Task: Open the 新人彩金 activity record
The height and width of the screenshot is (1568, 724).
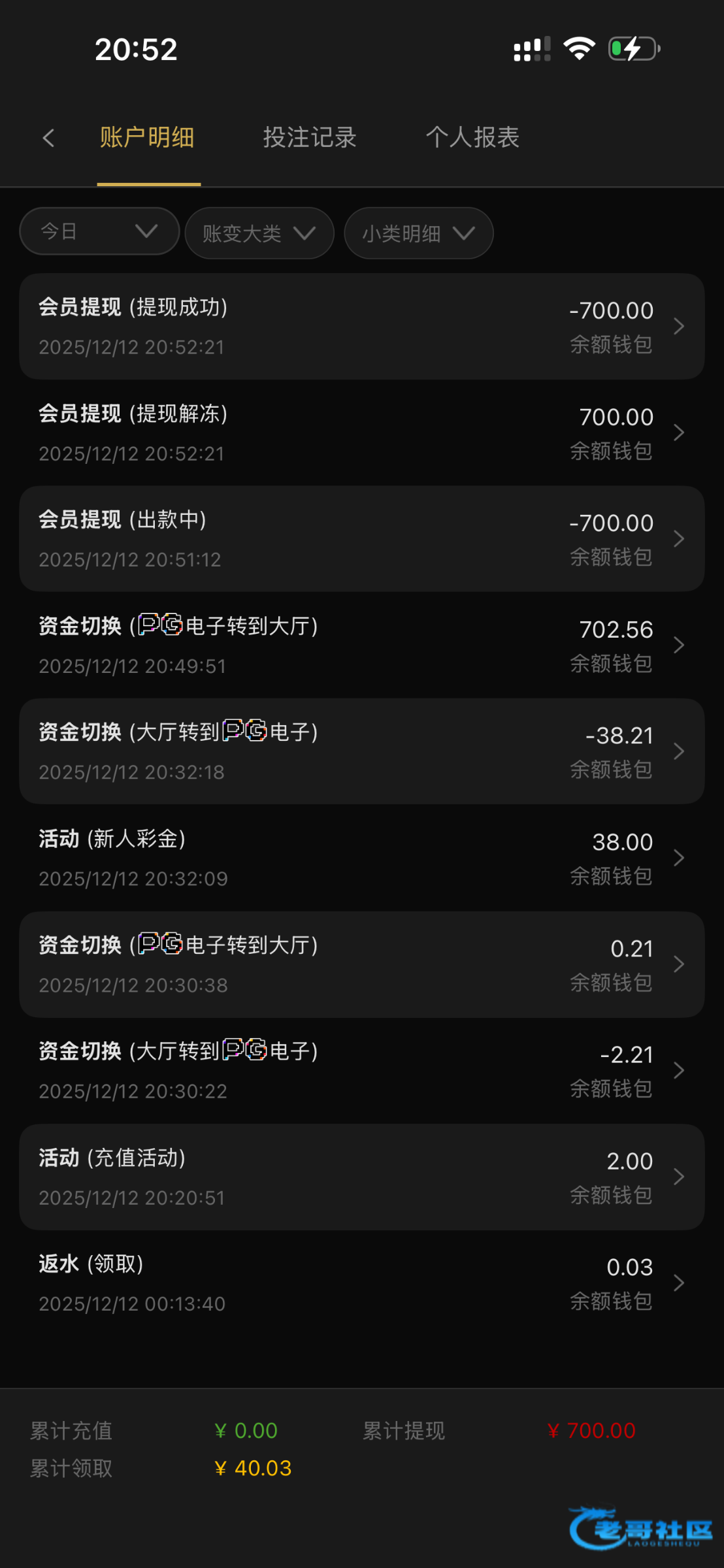Action: click(x=361, y=858)
